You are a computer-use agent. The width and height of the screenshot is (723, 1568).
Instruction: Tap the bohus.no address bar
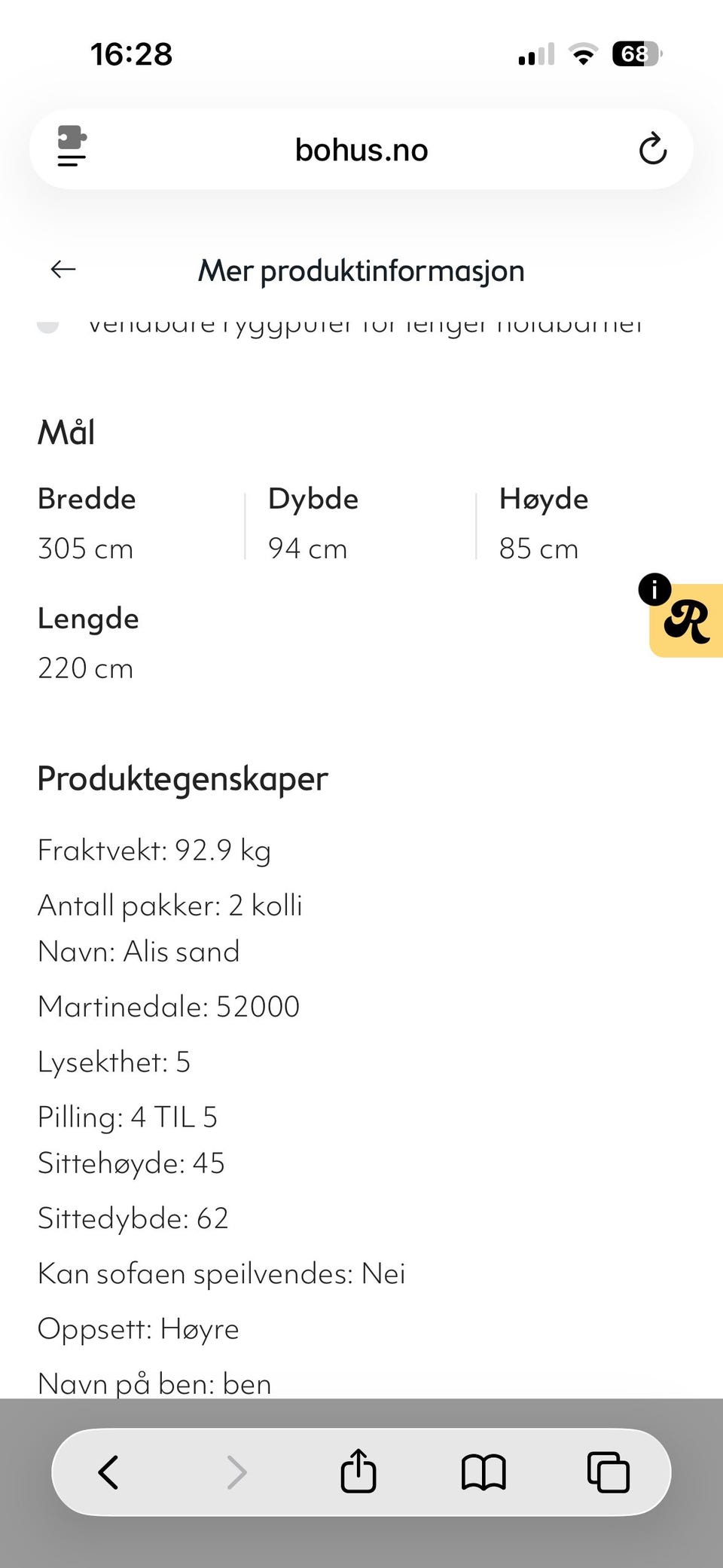361,148
